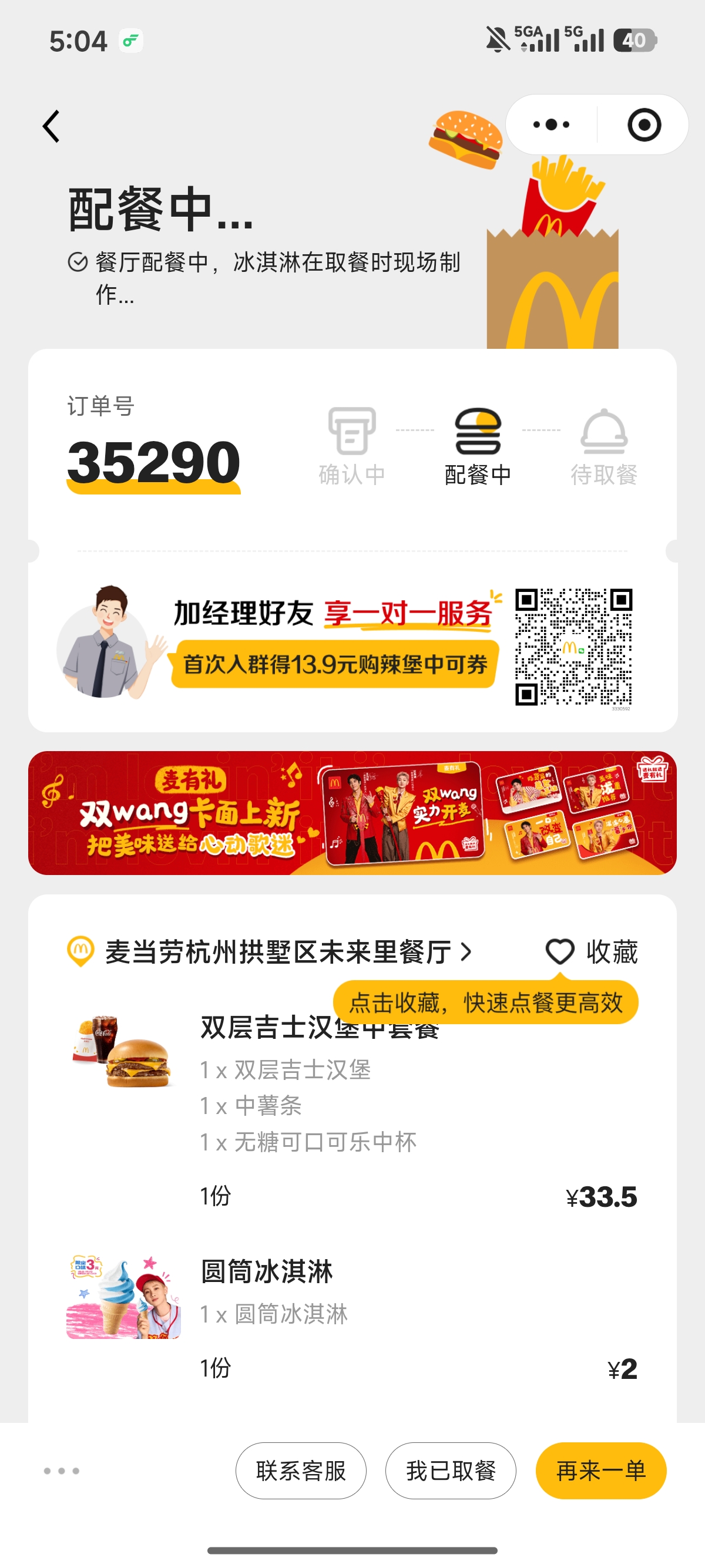
Task: Go back with the top-left arrow
Action: pos(51,126)
